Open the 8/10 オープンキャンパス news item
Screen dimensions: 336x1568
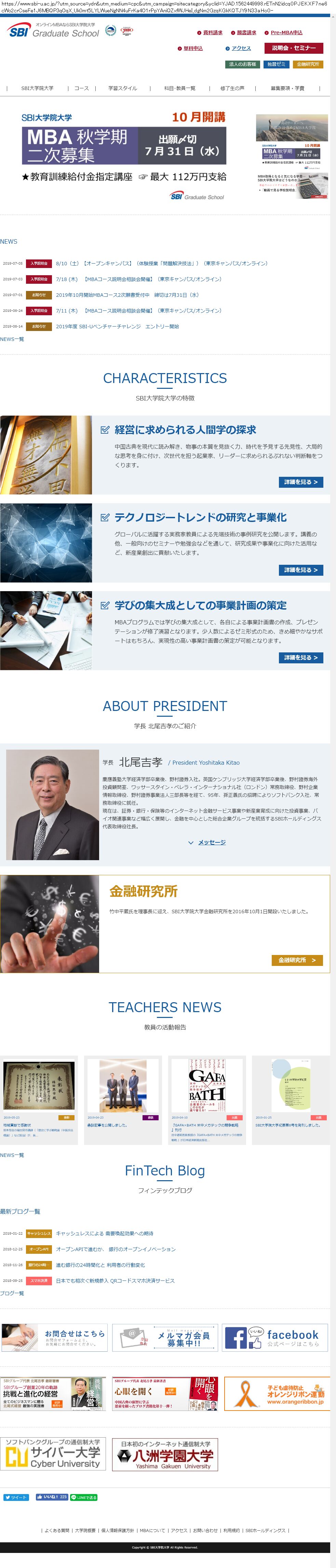click(x=161, y=264)
